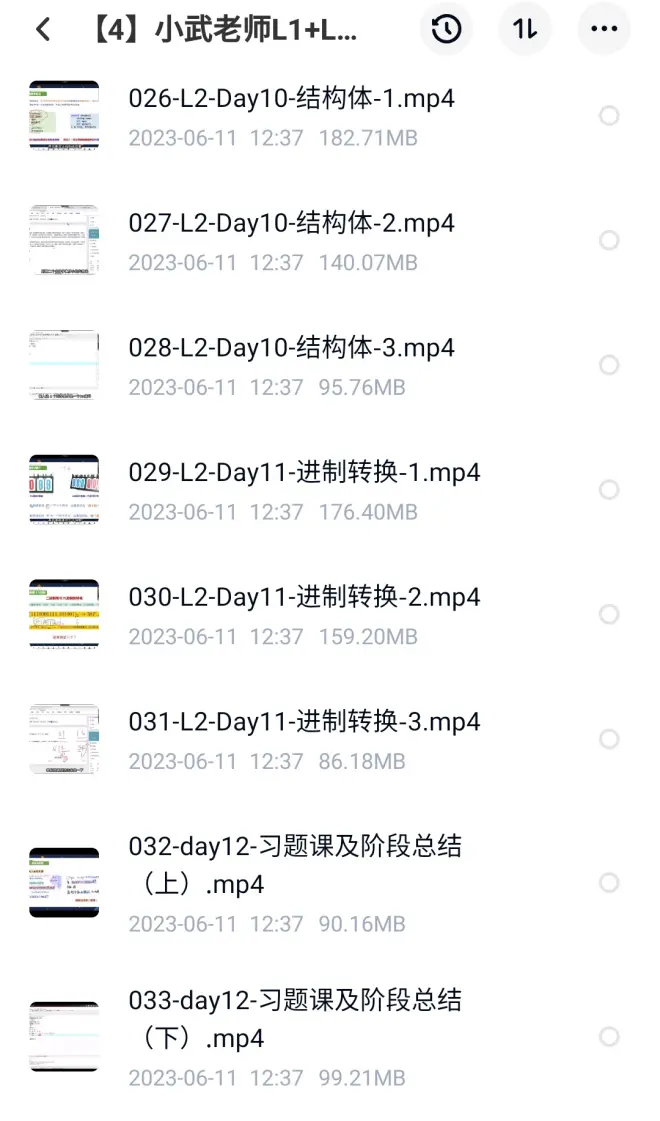Select the circle for 029-L2-Day11-进制转换-1.mp4
This screenshot has width=660, height=1121.
pos(609,490)
